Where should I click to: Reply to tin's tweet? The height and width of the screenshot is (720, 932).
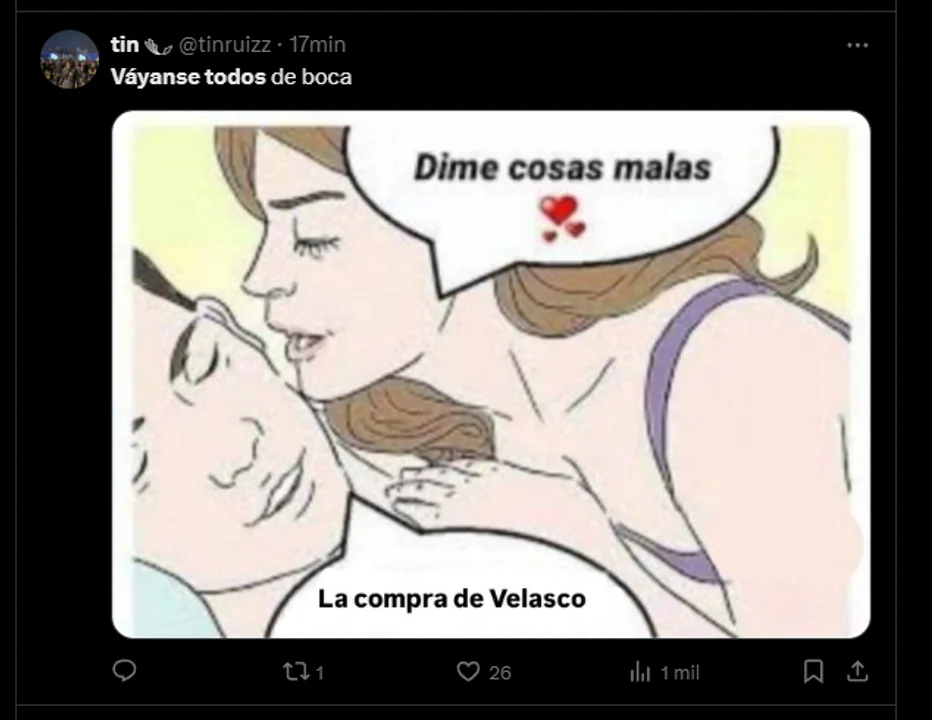(124, 671)
